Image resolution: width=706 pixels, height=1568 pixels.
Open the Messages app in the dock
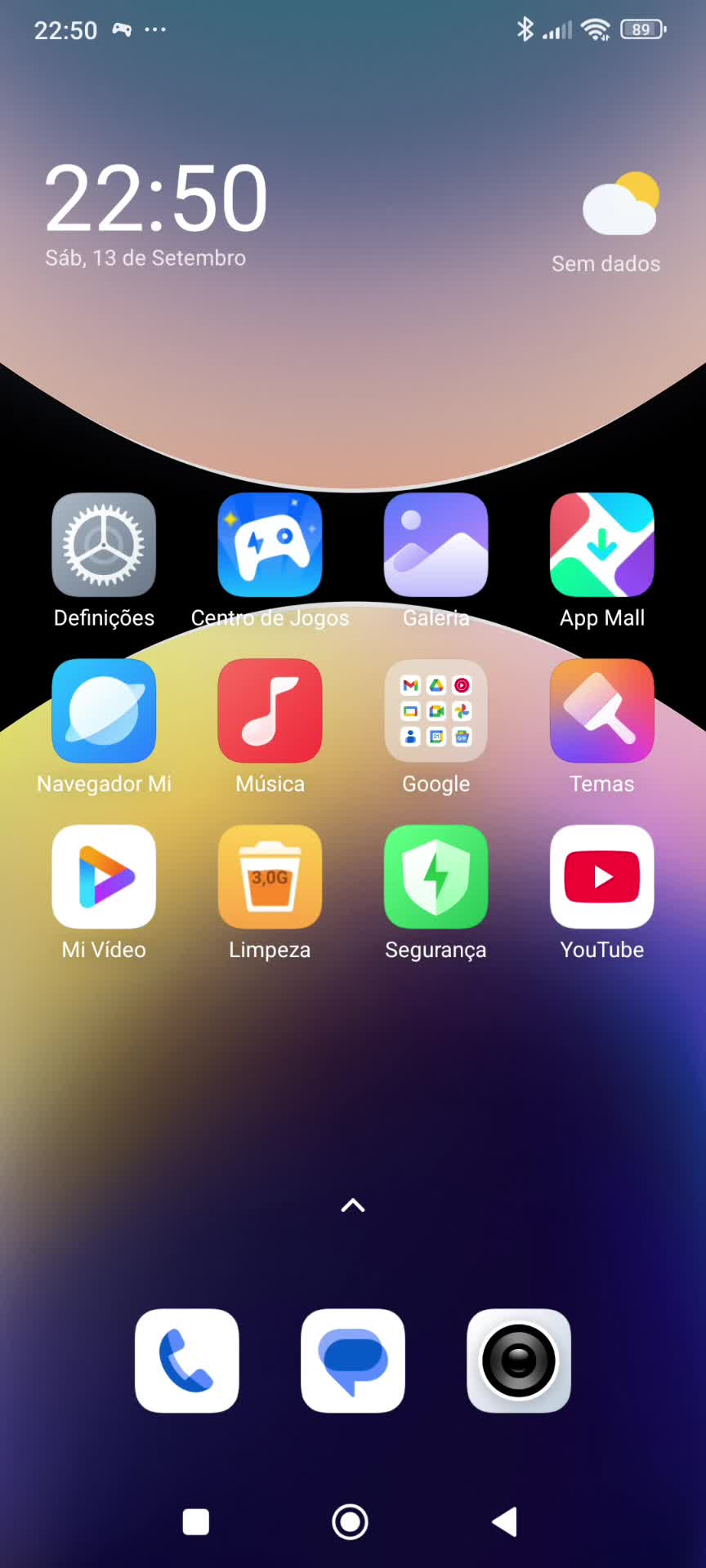(x=353, y=1361)
